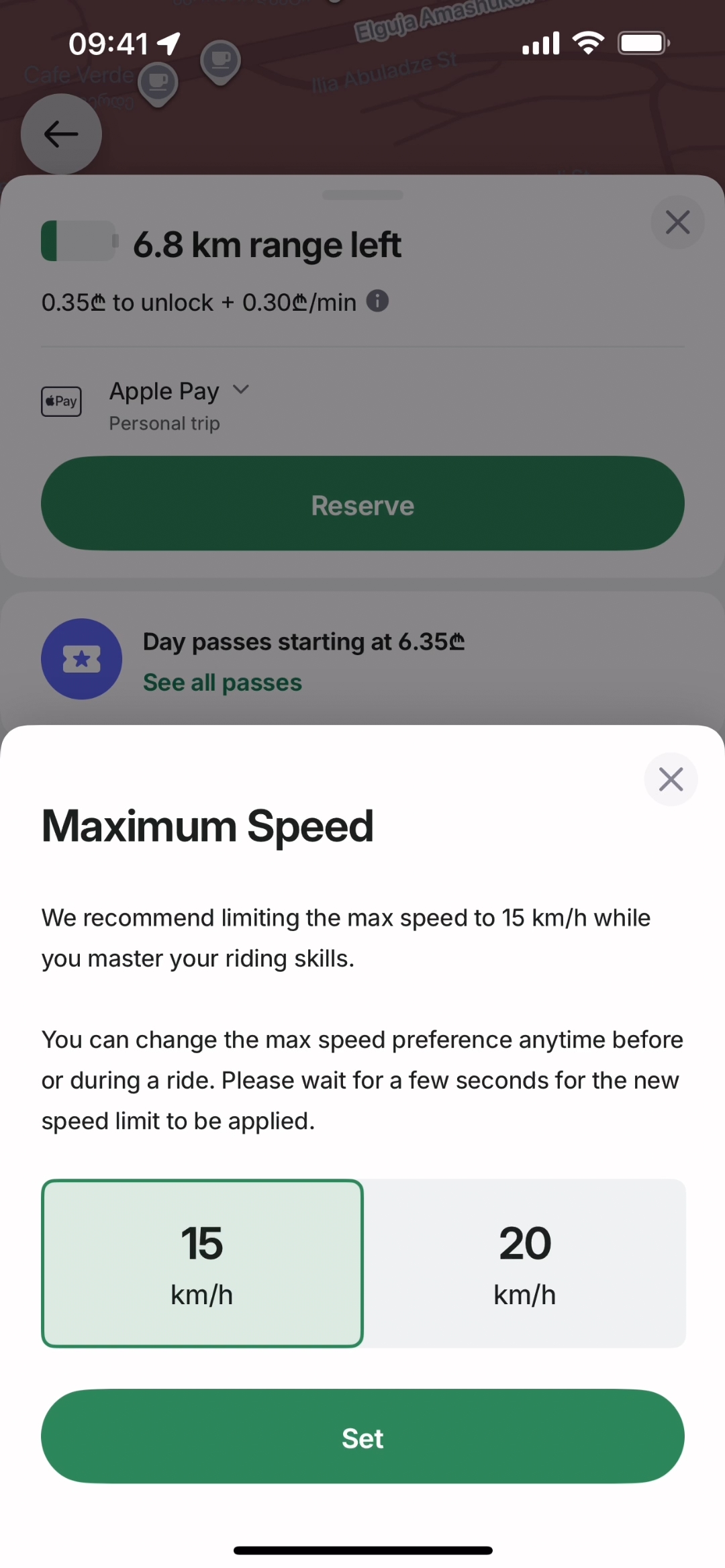Close the Maximum Speed sheet

[671, 779]
